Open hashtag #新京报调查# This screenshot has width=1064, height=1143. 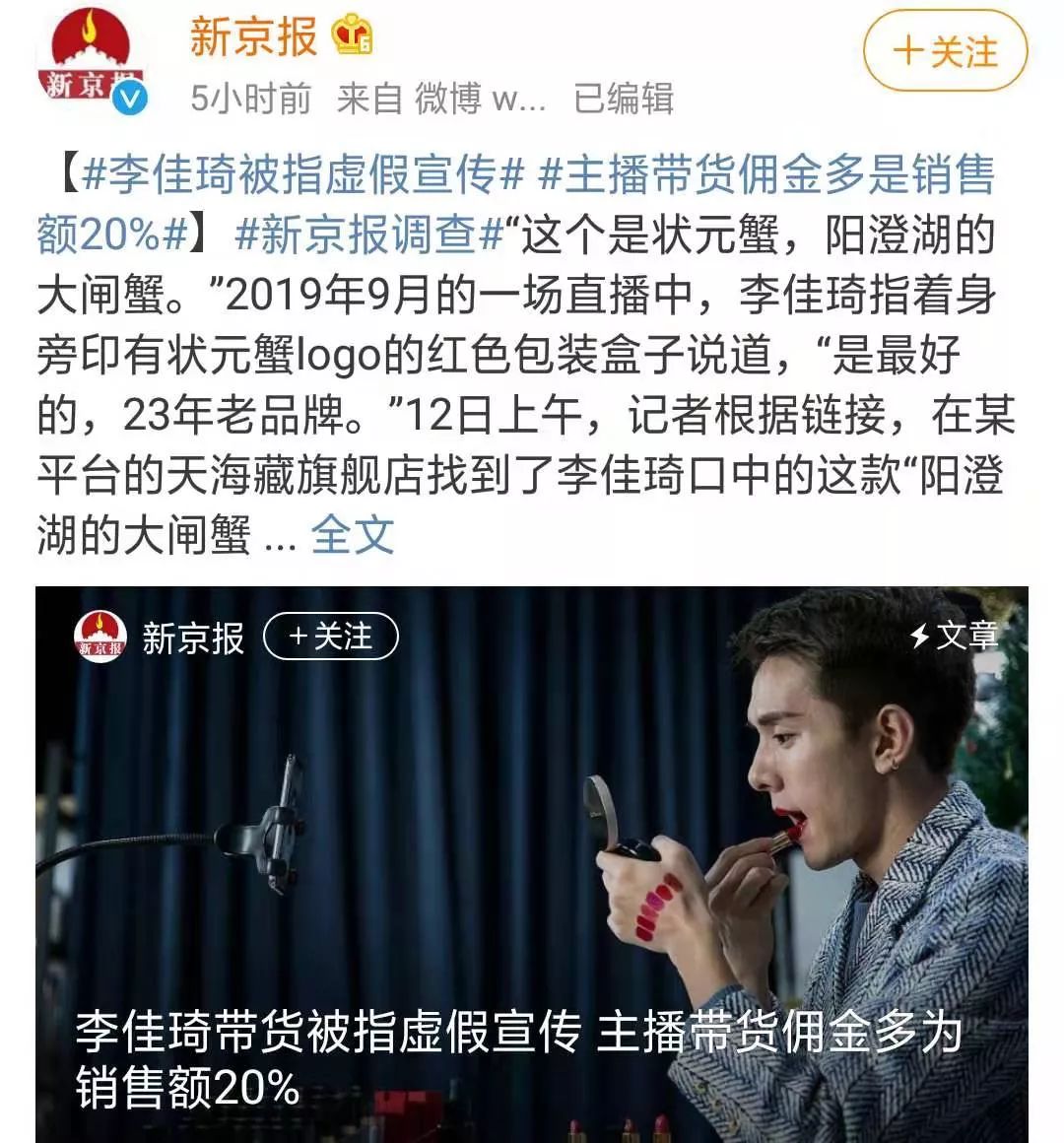pos(370,235)
